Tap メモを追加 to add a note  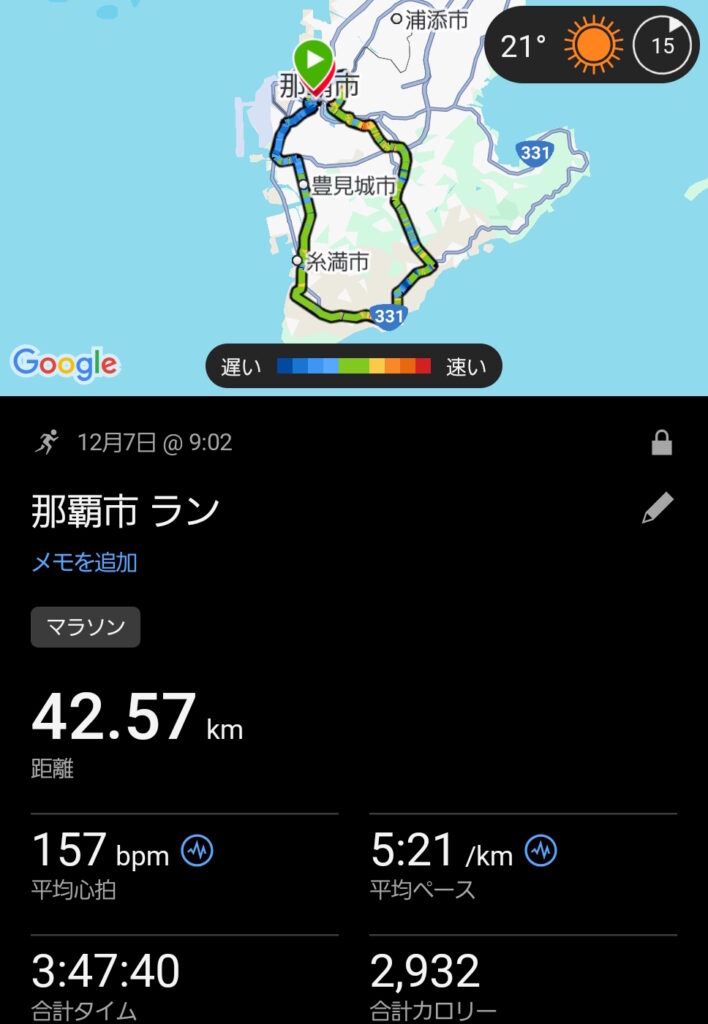[x=84, y=563]
